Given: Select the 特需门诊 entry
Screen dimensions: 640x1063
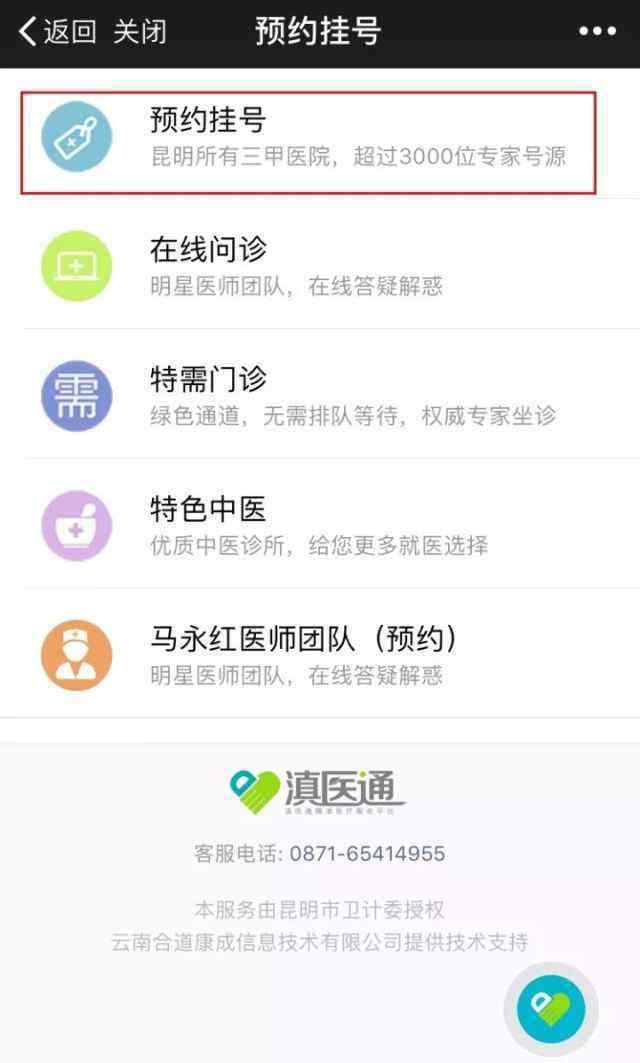Looking at the screenshot, I should (x=320, y=396).
